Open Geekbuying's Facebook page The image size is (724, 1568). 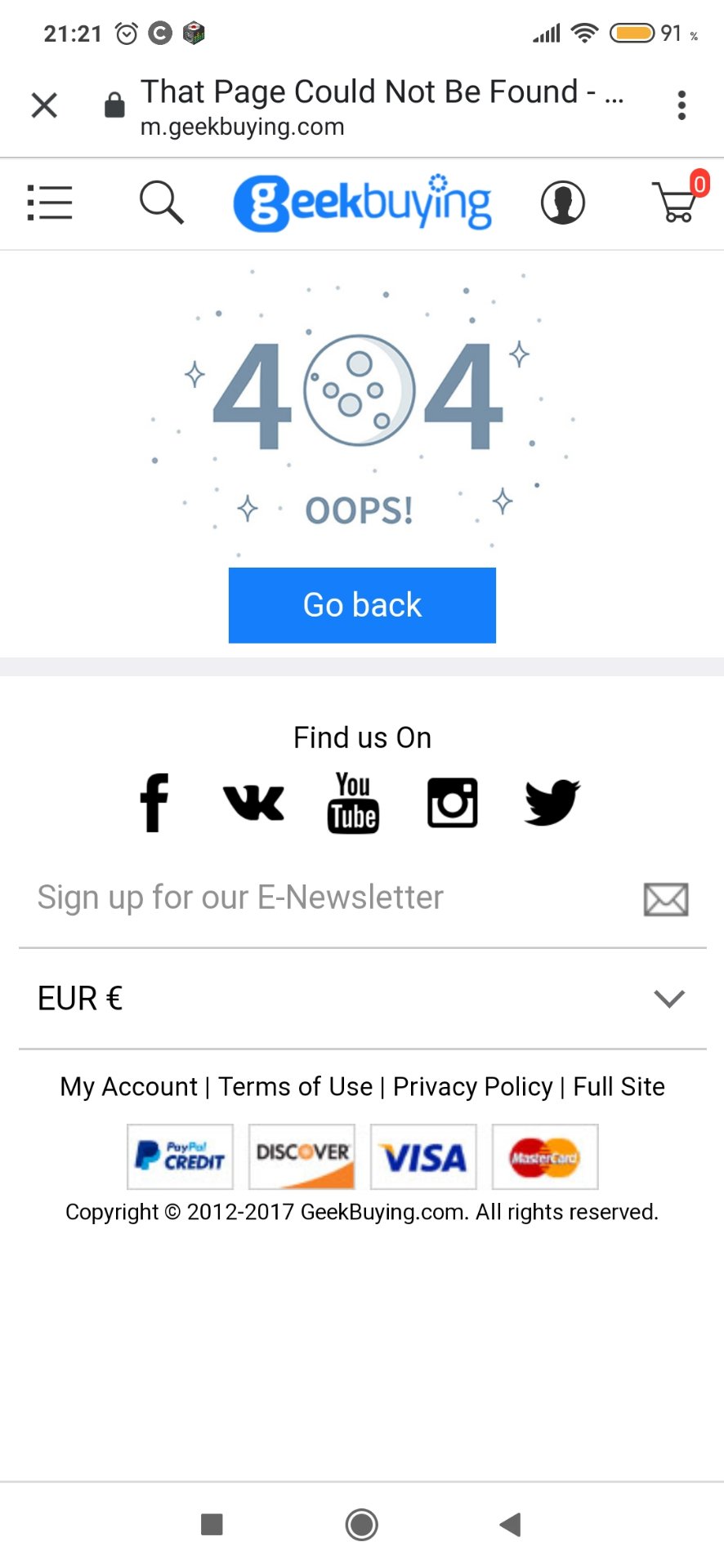click(x=154, y=803)
